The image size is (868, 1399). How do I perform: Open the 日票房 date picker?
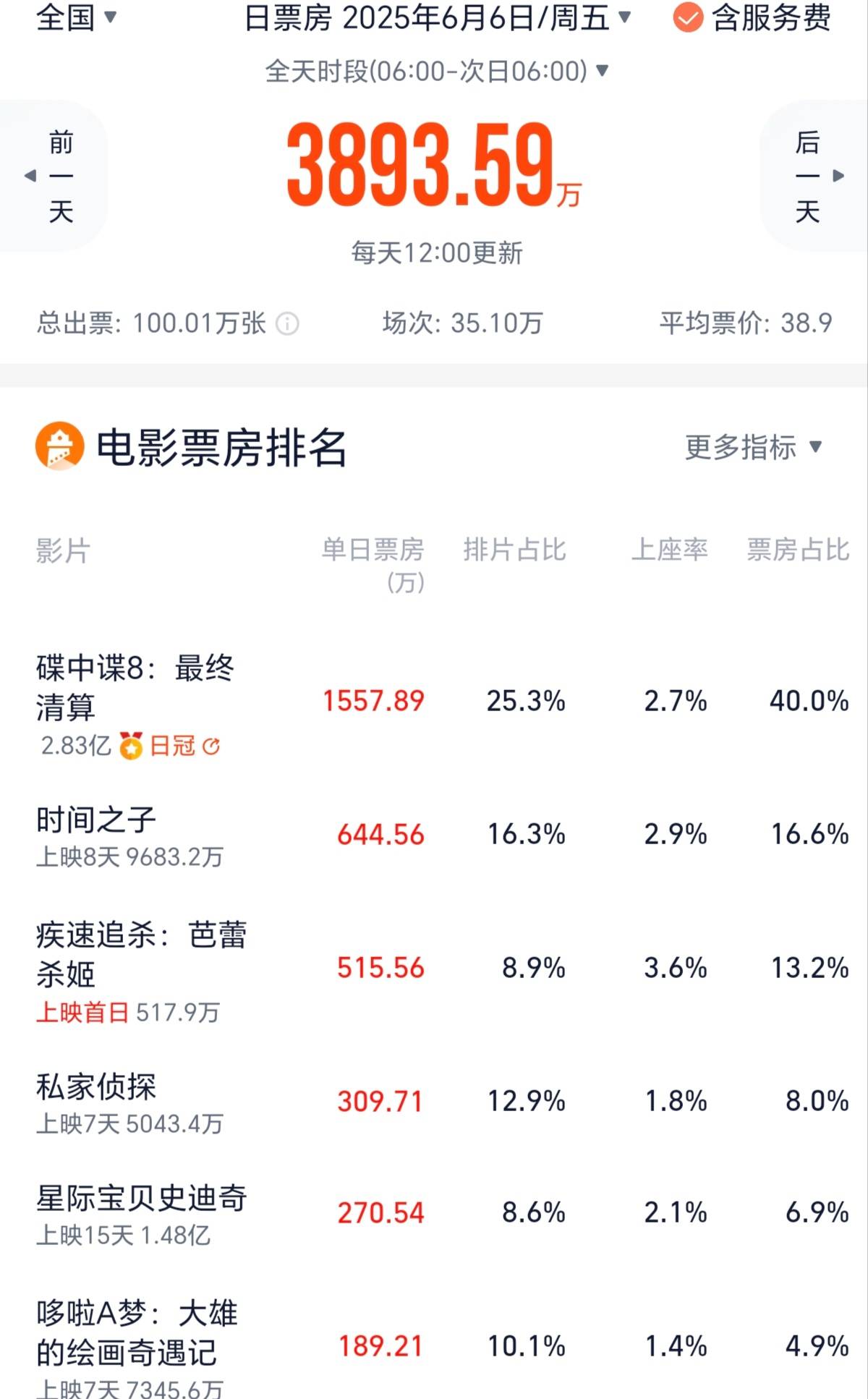tap(438, 17)
